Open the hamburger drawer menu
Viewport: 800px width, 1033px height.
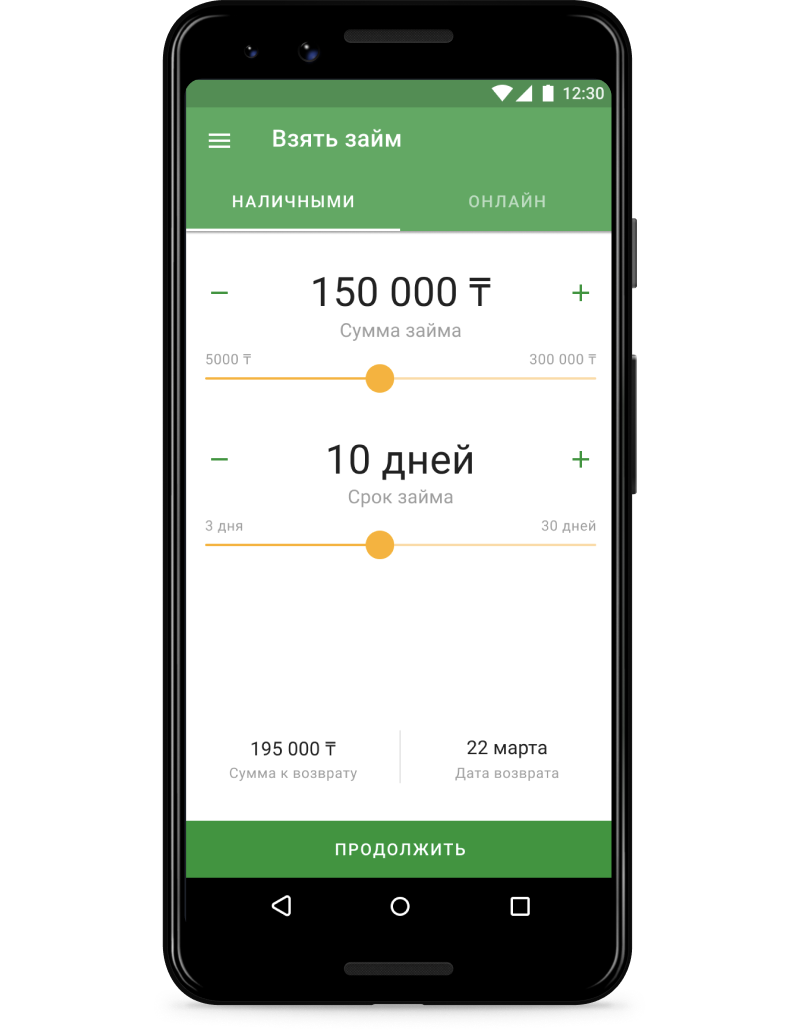coord(219,141)
